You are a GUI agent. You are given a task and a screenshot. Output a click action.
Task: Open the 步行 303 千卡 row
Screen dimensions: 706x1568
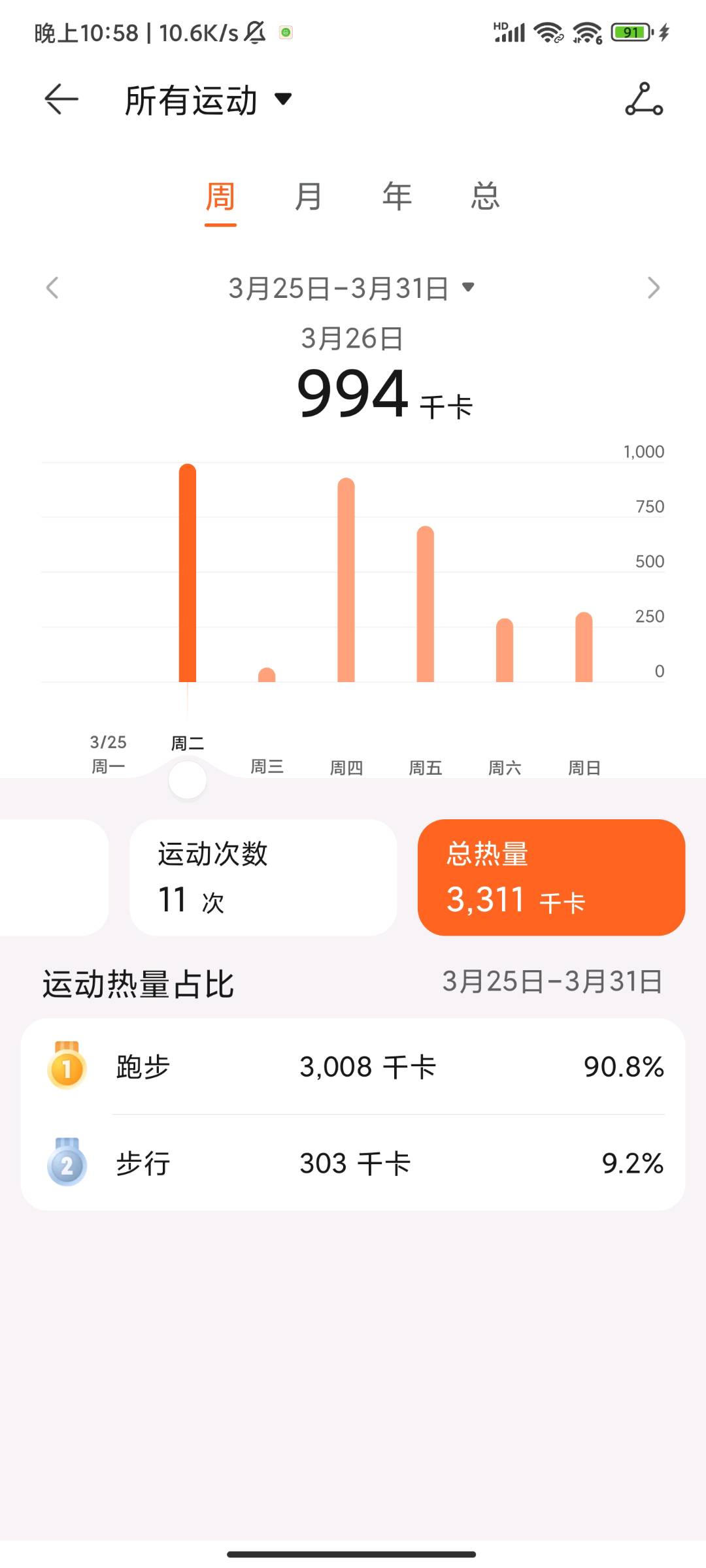[x=353, y=1163]
